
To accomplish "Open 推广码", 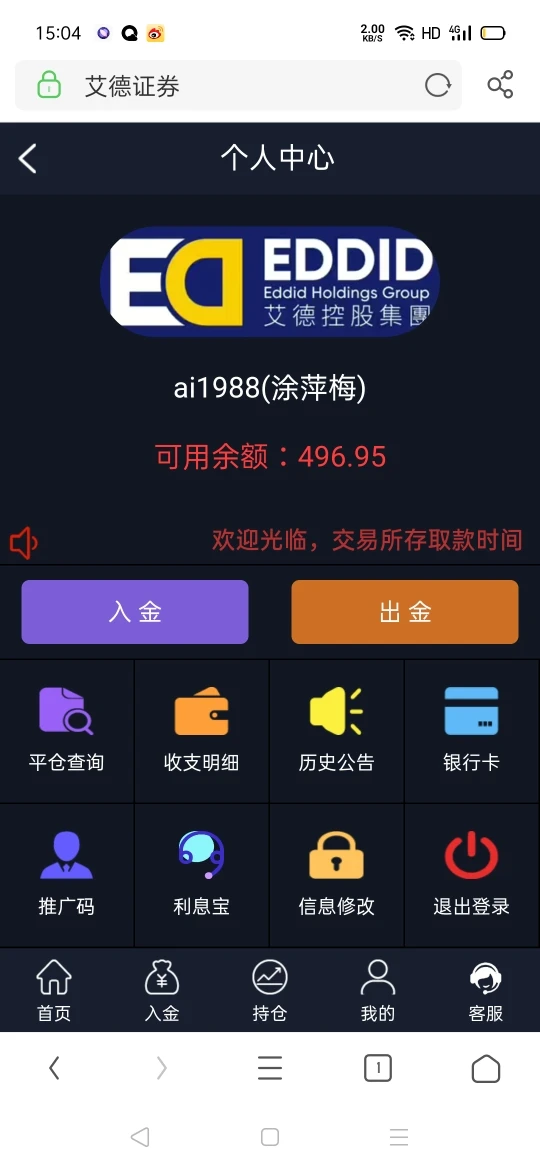I will pos(66,875).
